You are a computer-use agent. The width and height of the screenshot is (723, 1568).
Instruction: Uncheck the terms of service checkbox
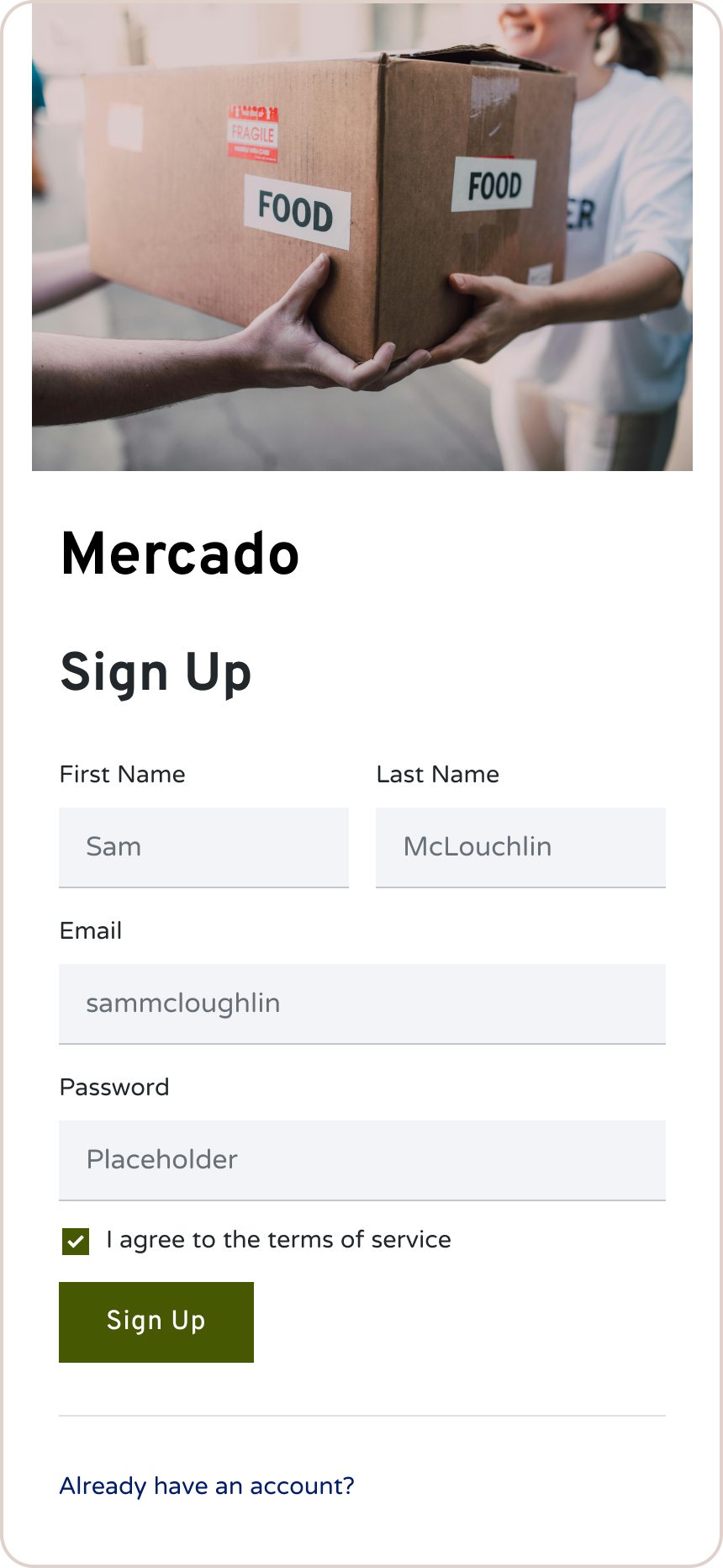pos(76,1241)
